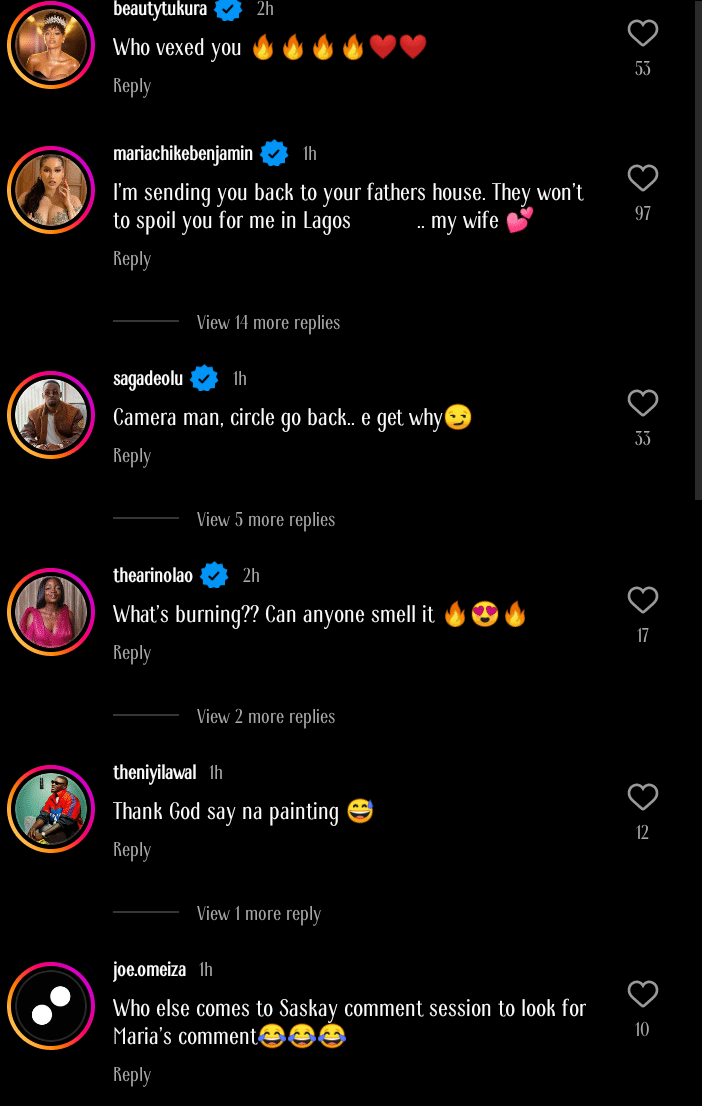The height and width of the screenshot is (1106, 702).
Task: Reply to joe.omeiza's comment
Action: (x=132, y=1075)
